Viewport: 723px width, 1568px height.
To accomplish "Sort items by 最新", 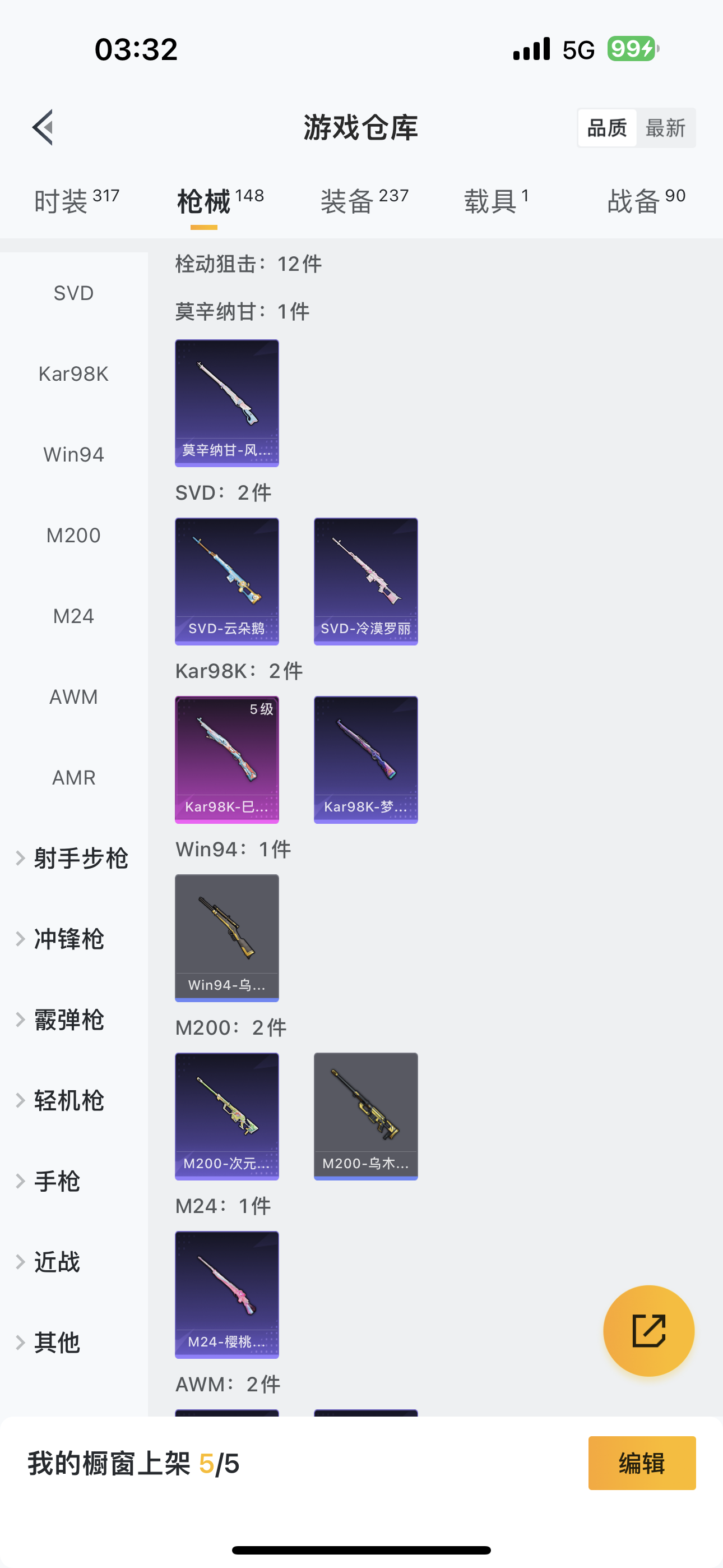I will click(x=665, y=128).
